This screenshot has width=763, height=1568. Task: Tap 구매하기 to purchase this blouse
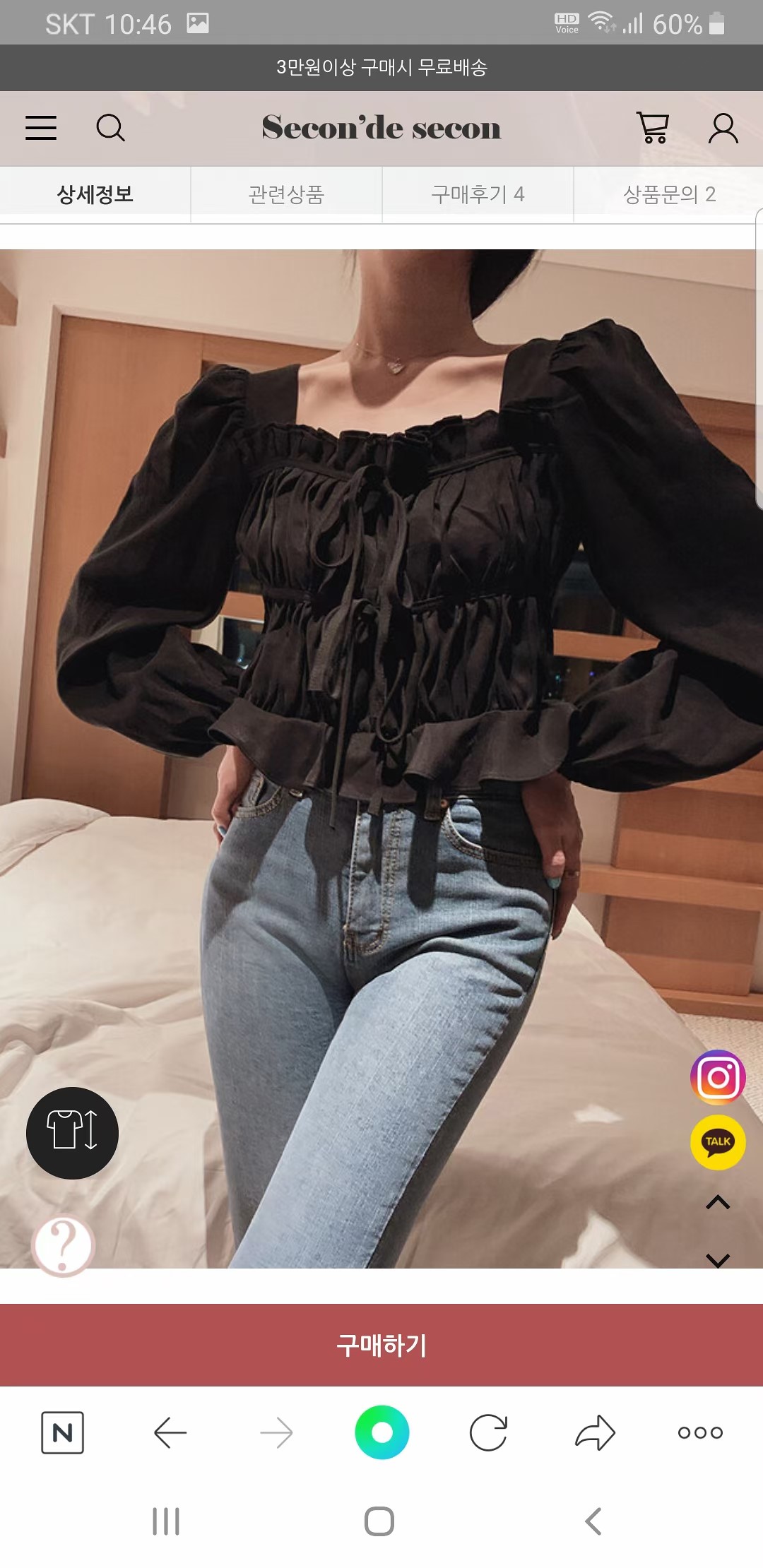(x=381, y=1345)
